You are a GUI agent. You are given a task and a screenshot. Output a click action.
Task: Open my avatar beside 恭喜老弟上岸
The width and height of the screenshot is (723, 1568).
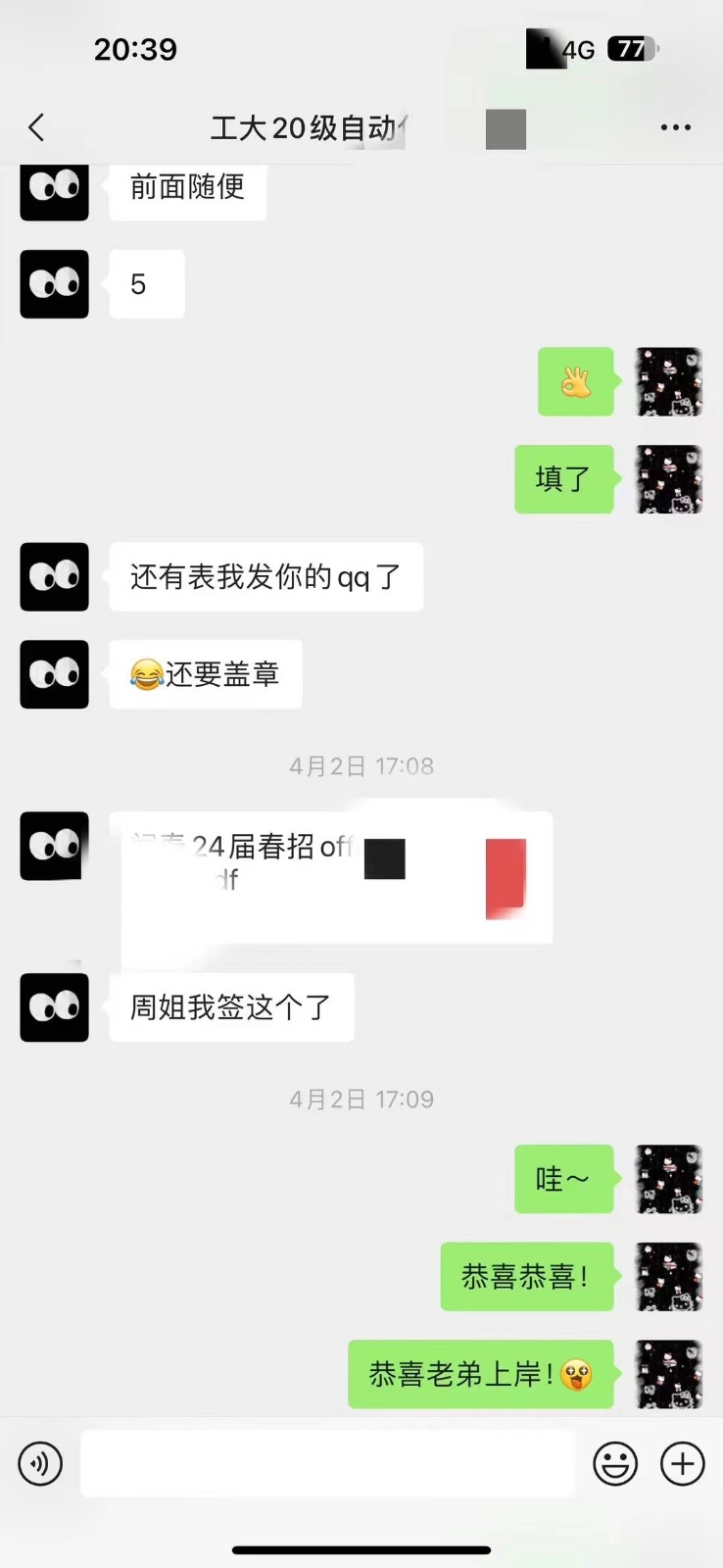click(669, 1374)
